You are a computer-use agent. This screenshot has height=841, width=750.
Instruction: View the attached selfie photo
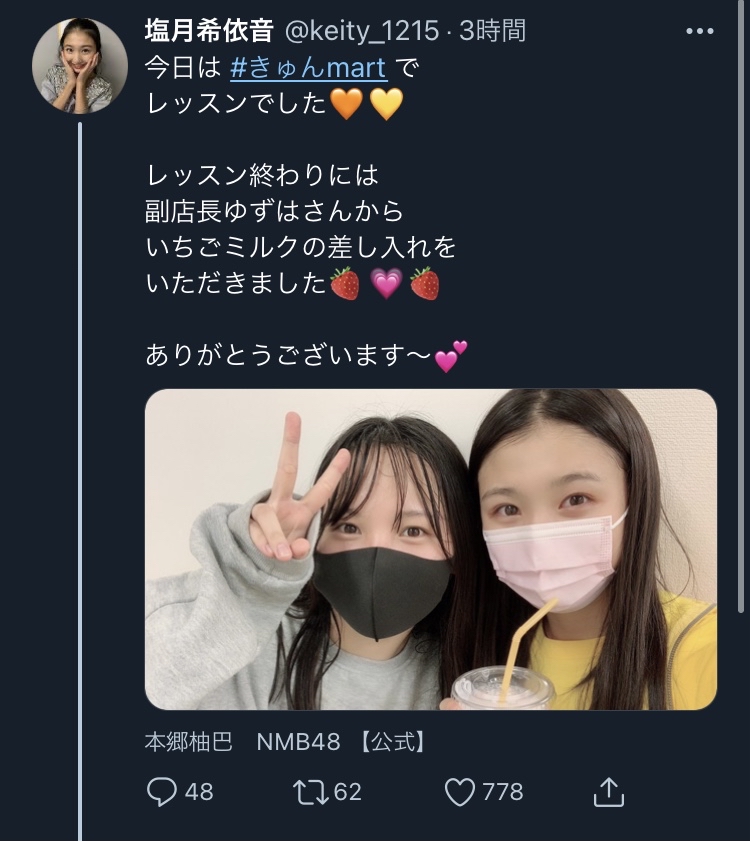pos(431,549)
